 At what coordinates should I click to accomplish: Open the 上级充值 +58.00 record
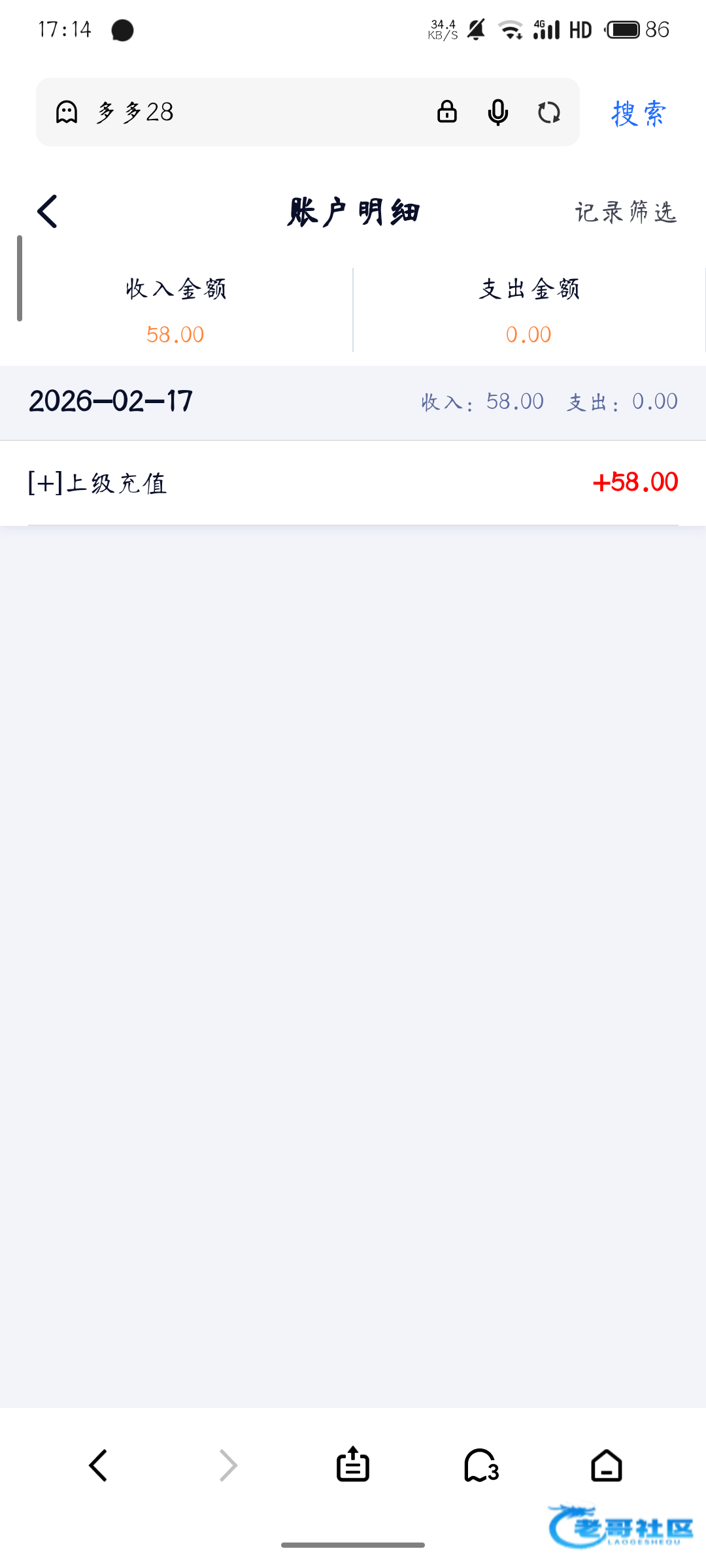pos(353,483)
